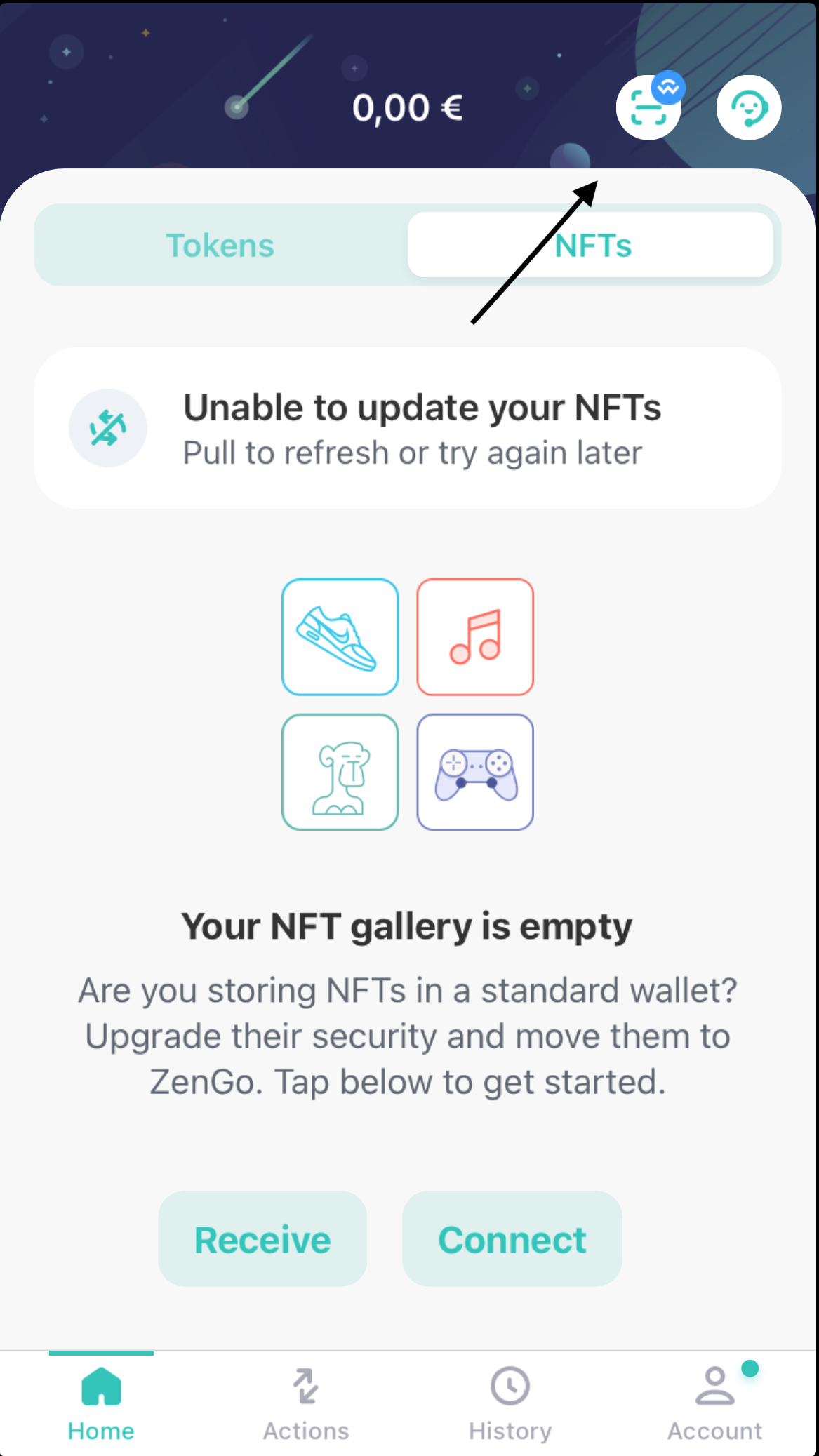Switch to the Tokens tab
The image size is (819, 1456).
point(220,246)
